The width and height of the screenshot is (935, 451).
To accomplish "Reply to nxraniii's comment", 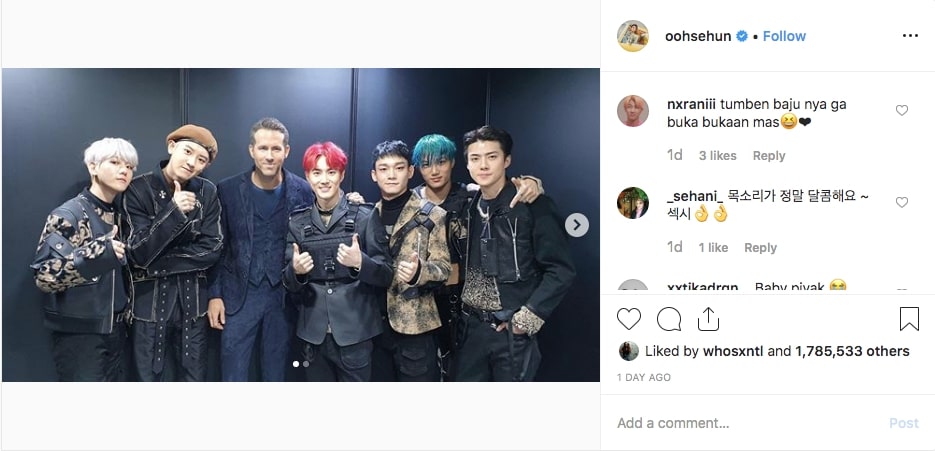I will click(768, 156).
